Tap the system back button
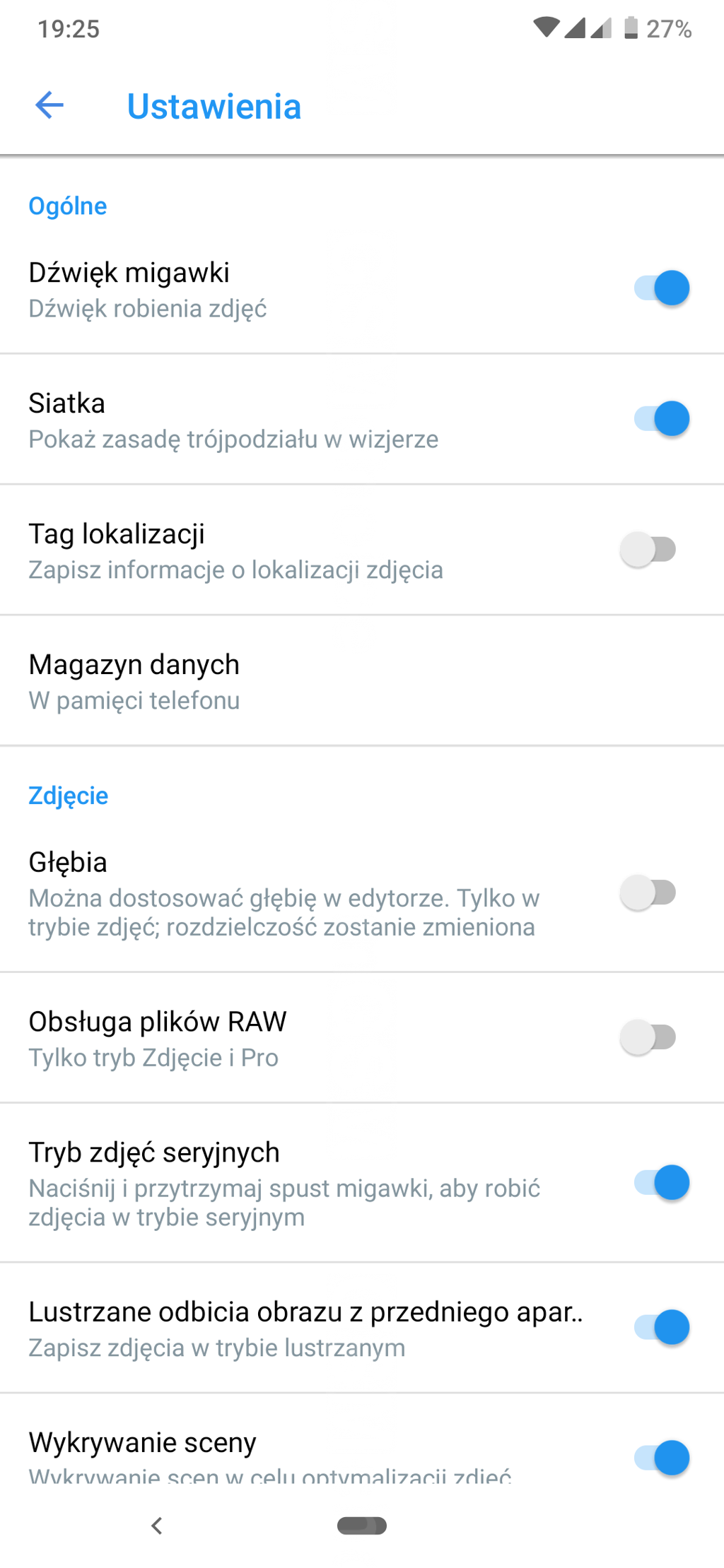724x1568 pixels. [x=157, y=1526]
